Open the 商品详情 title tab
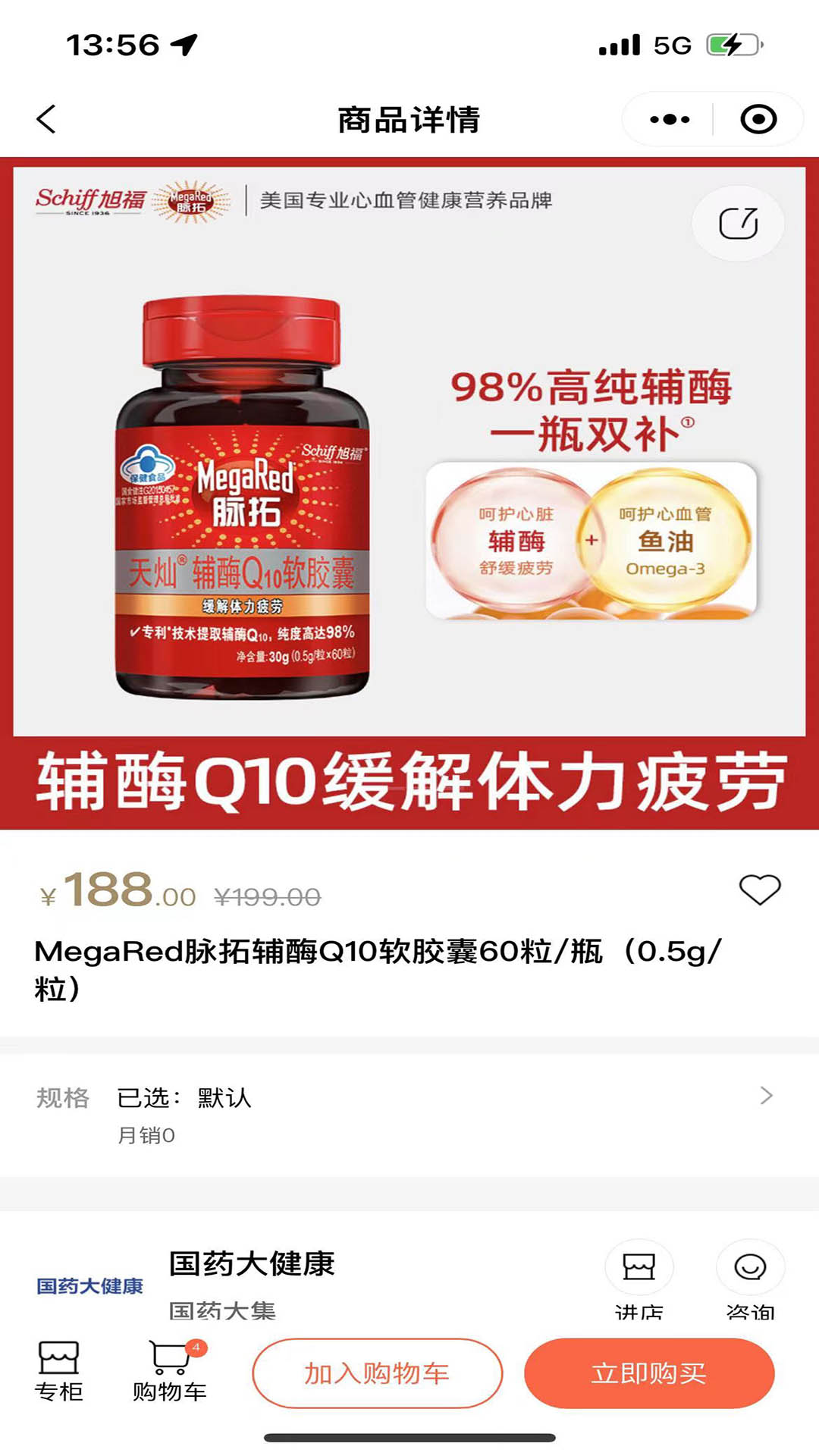This screenshot has height=1456, width=819. click(409, 119)
